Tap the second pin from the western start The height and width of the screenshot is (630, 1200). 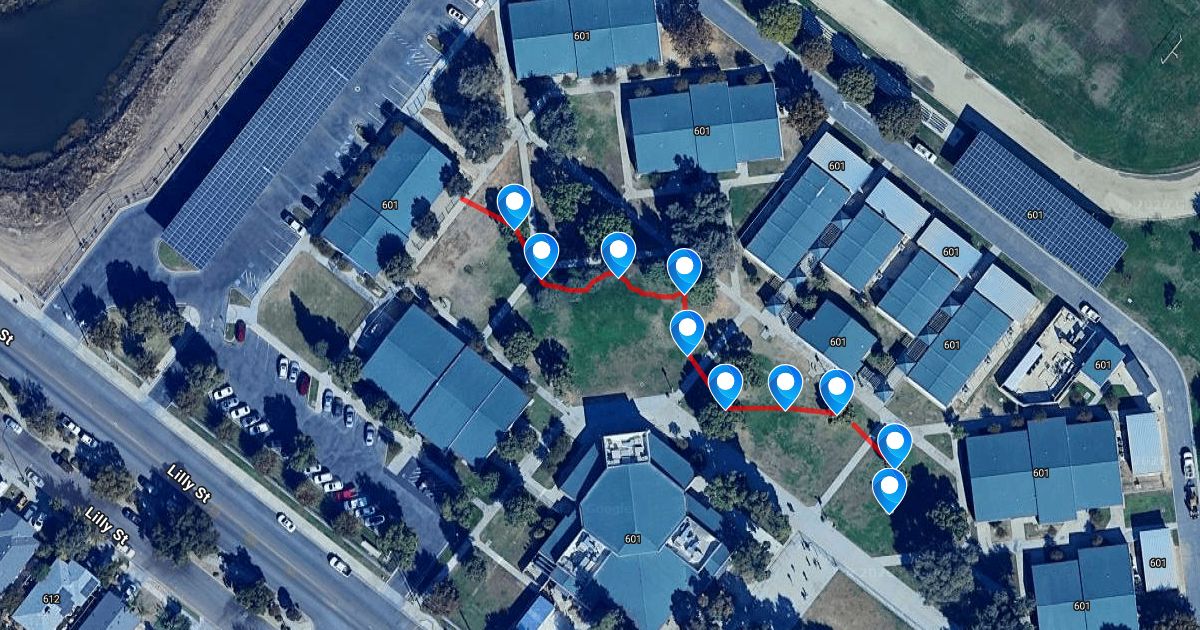tap(541, 256)
